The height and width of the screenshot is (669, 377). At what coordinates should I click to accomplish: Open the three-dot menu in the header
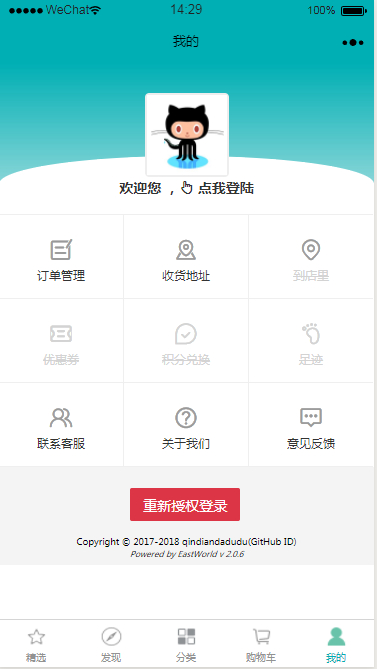[x=353, y=43]
